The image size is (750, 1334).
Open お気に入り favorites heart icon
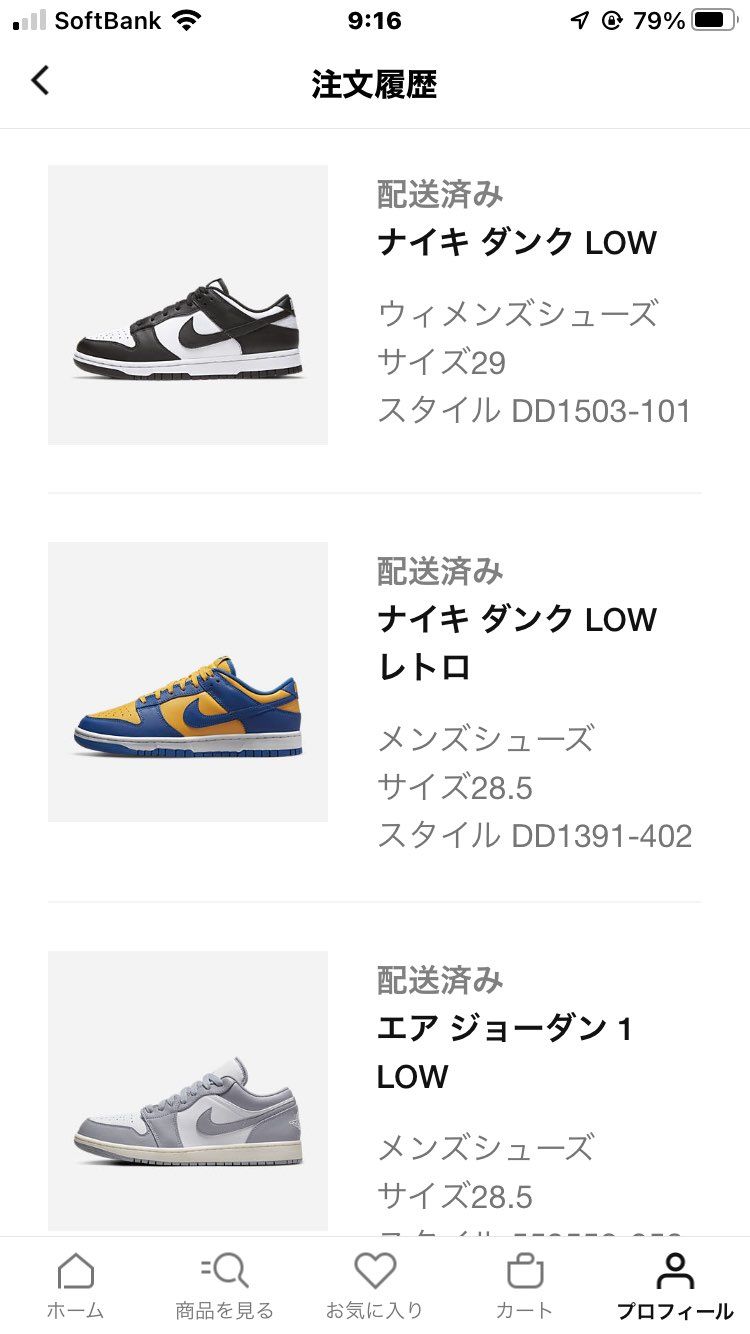[374, 1272]
